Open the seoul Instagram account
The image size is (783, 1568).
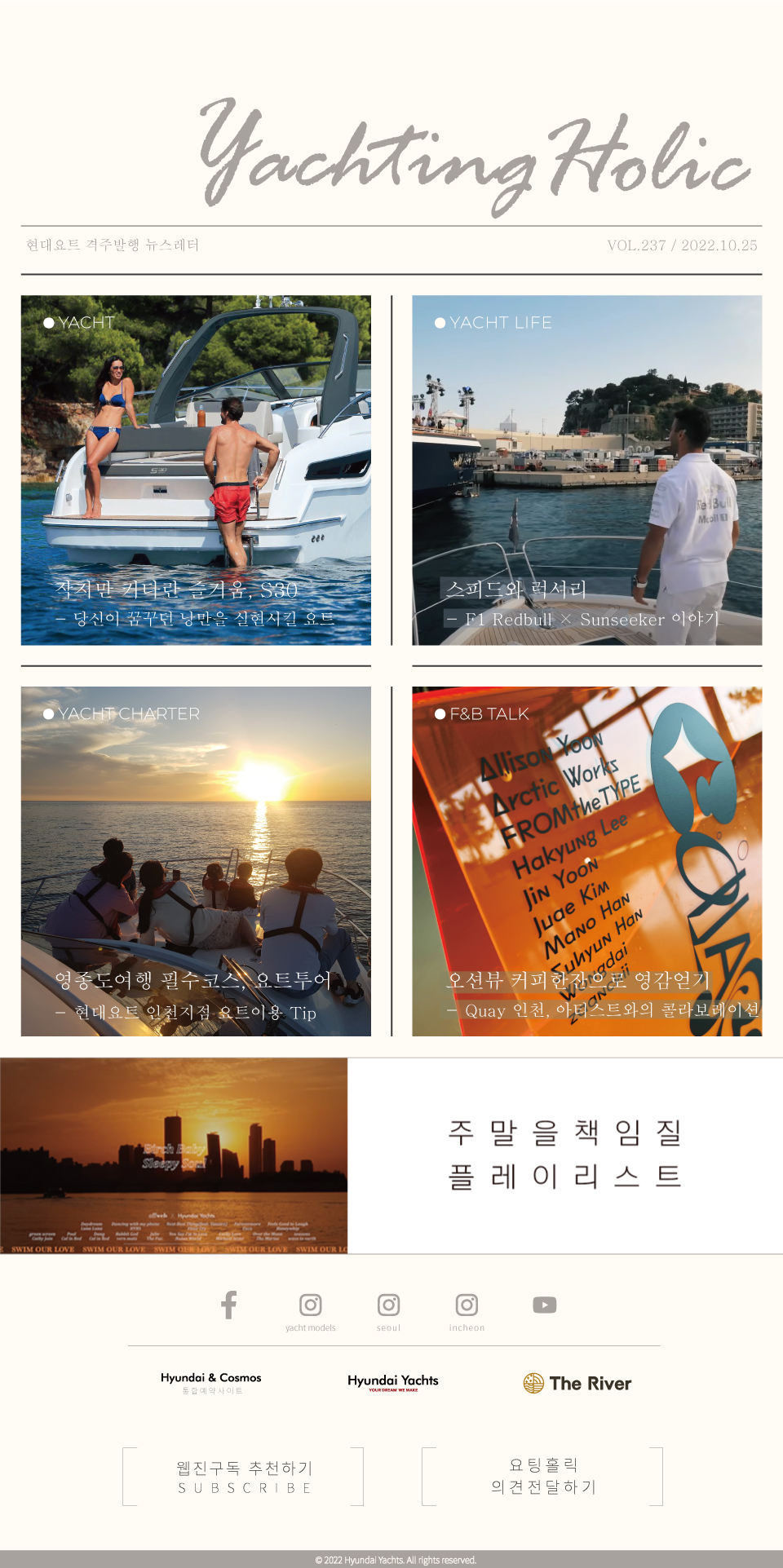[389, 1306]
